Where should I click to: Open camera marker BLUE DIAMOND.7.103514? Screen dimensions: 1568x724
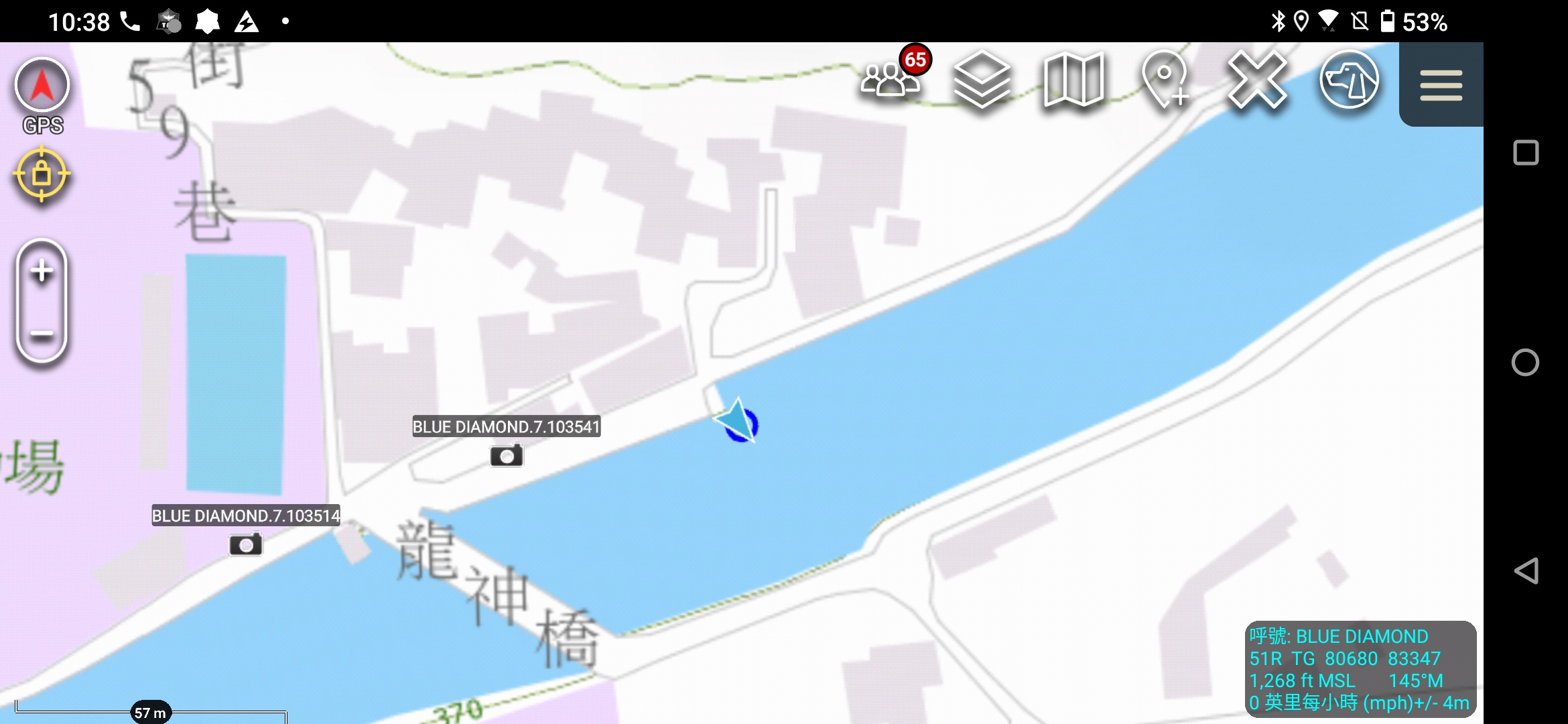(246, 544)
